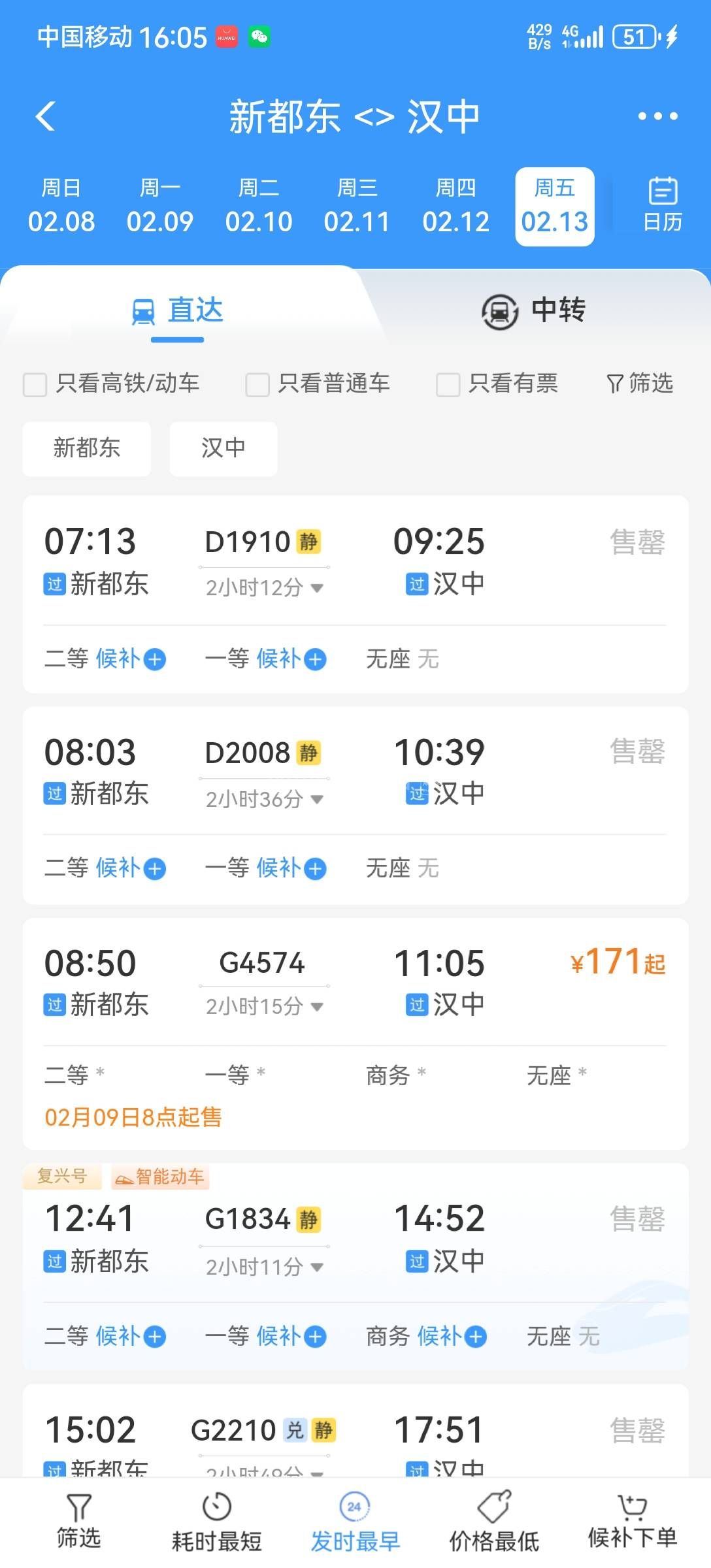The height and width of the screenshot is (1568, 711).
Task: Expand the stops list for D2008
Action: [264, 799]
